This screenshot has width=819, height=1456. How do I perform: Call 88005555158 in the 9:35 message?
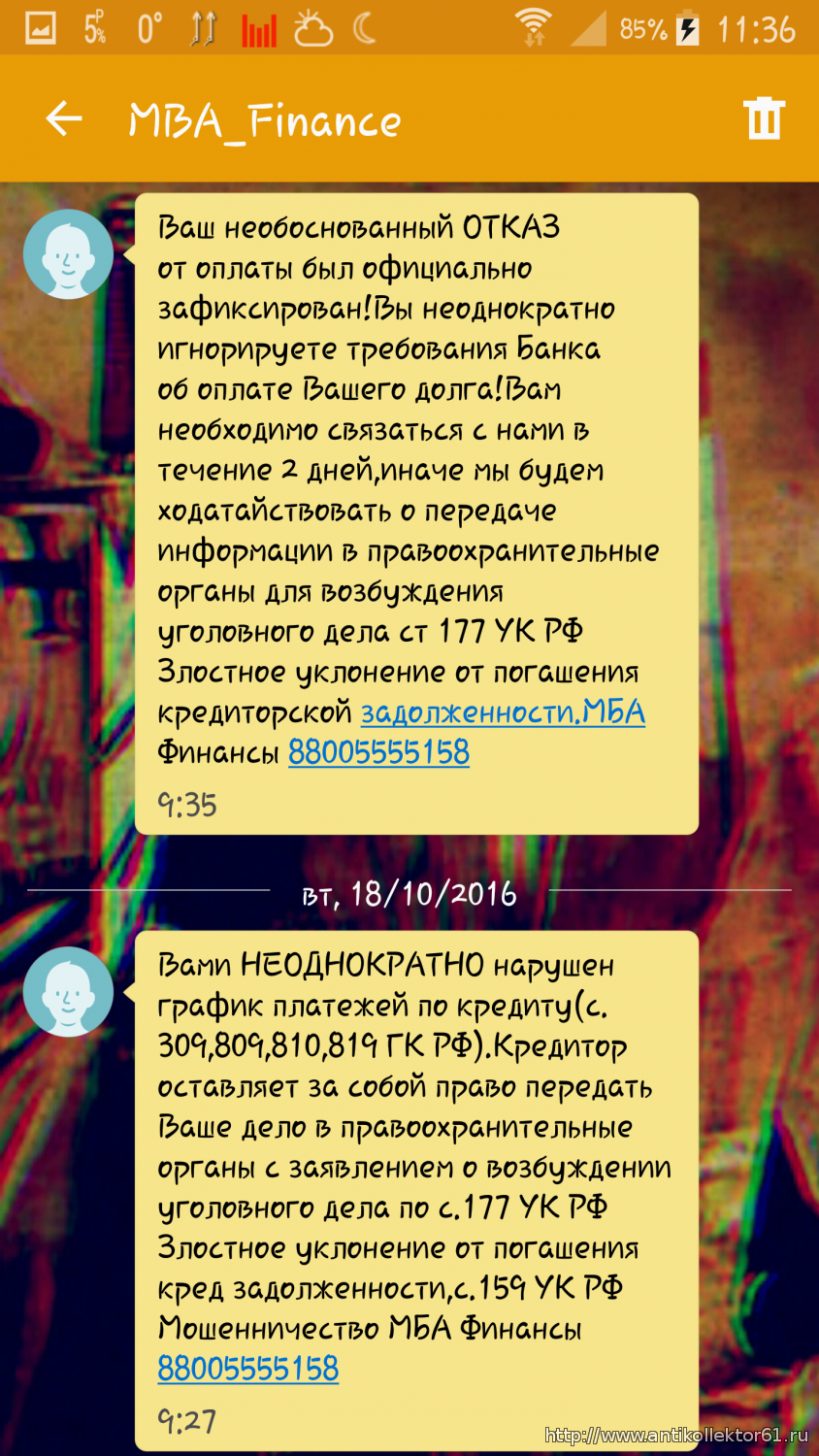(378, 752)
